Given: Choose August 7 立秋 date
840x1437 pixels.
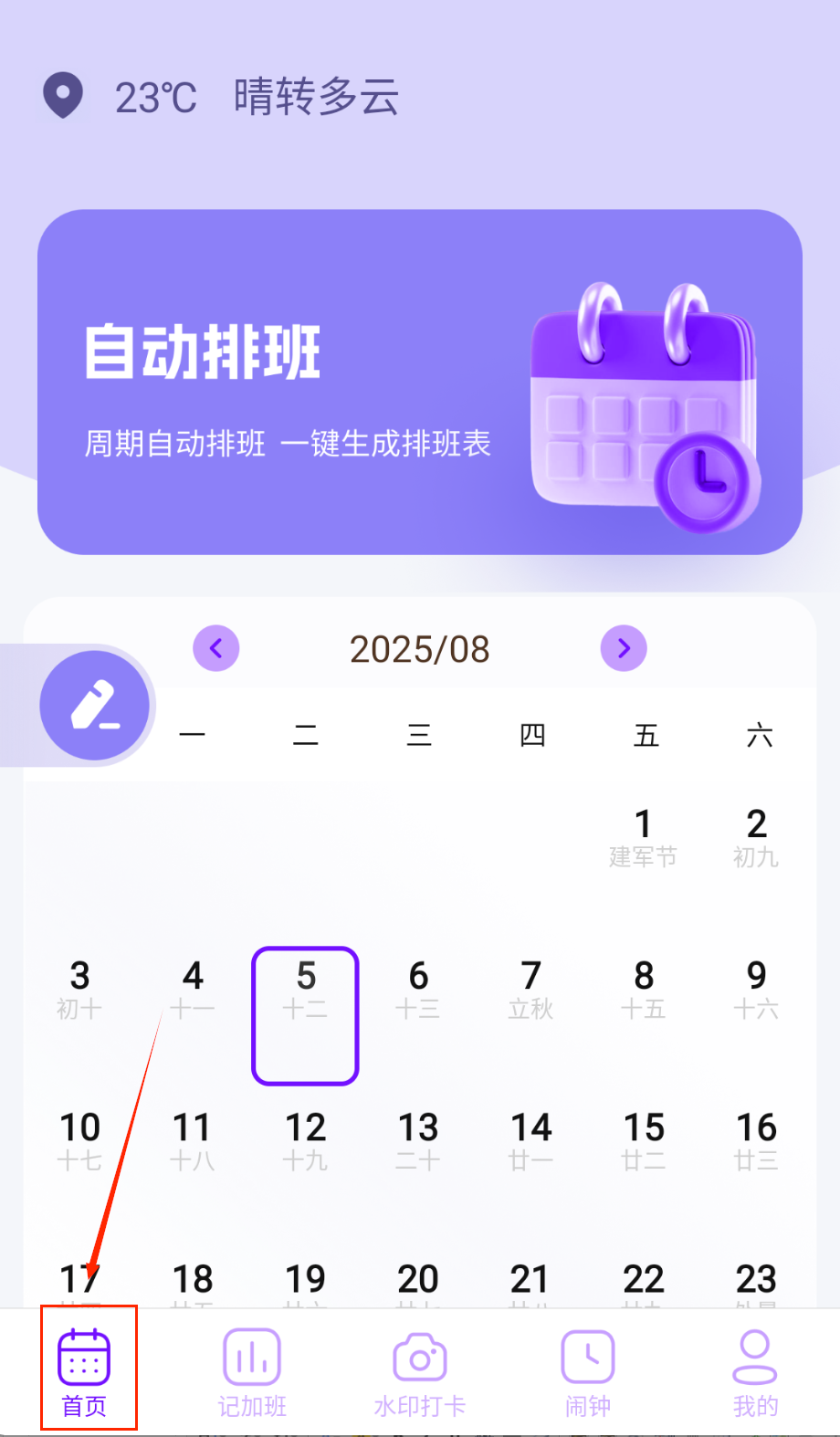Looking at the screenshot, I should tap(531, 989).
